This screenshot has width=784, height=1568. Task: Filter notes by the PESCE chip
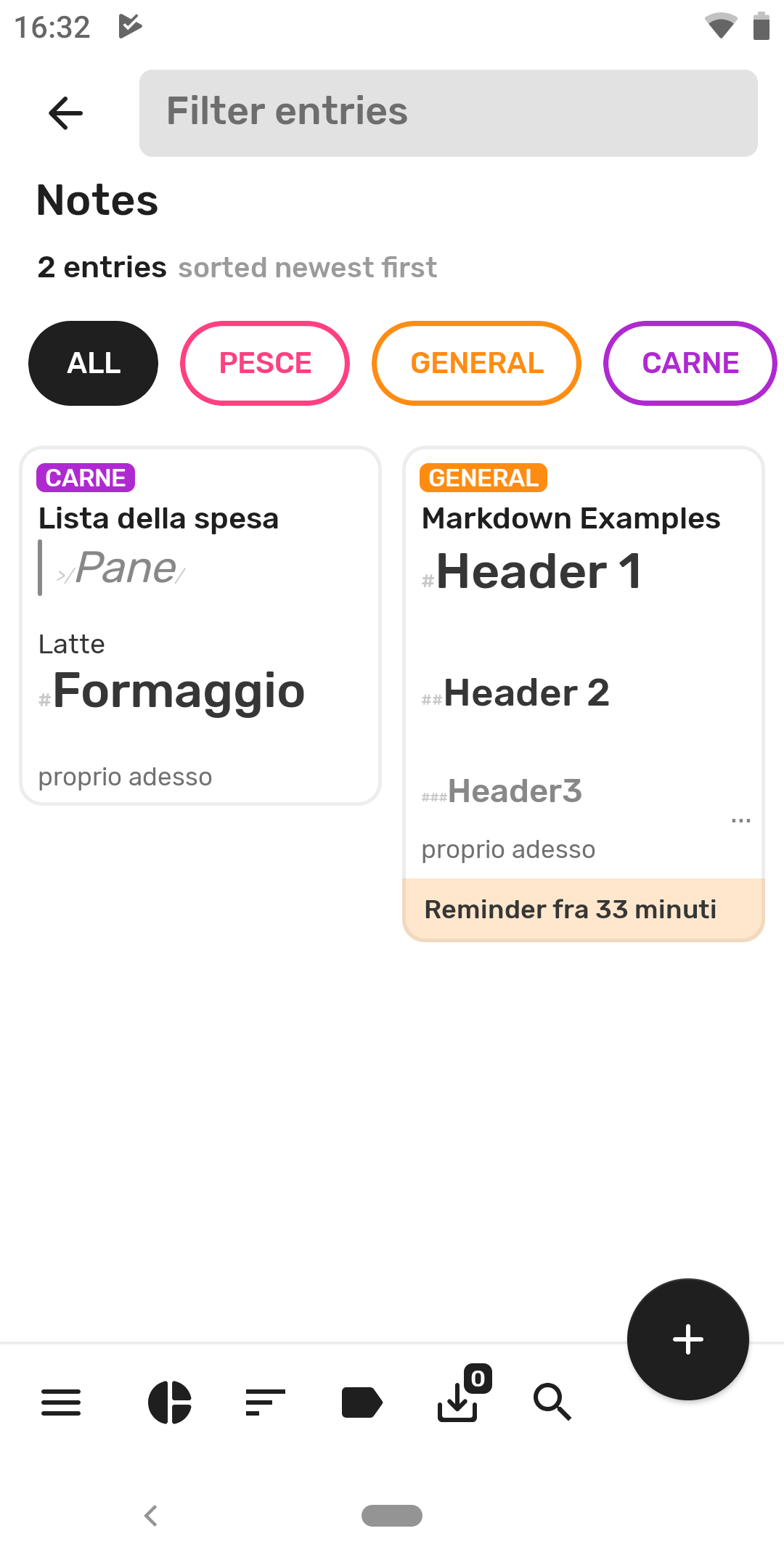265,363
